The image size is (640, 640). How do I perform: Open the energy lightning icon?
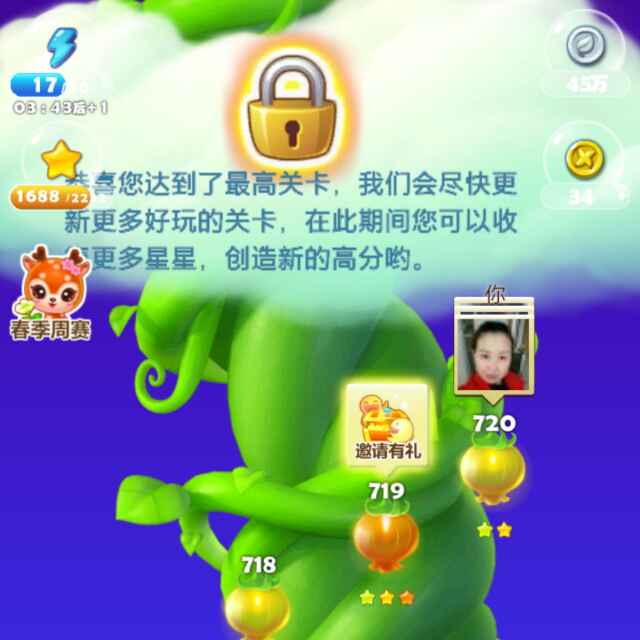click(x=62, y=47)
